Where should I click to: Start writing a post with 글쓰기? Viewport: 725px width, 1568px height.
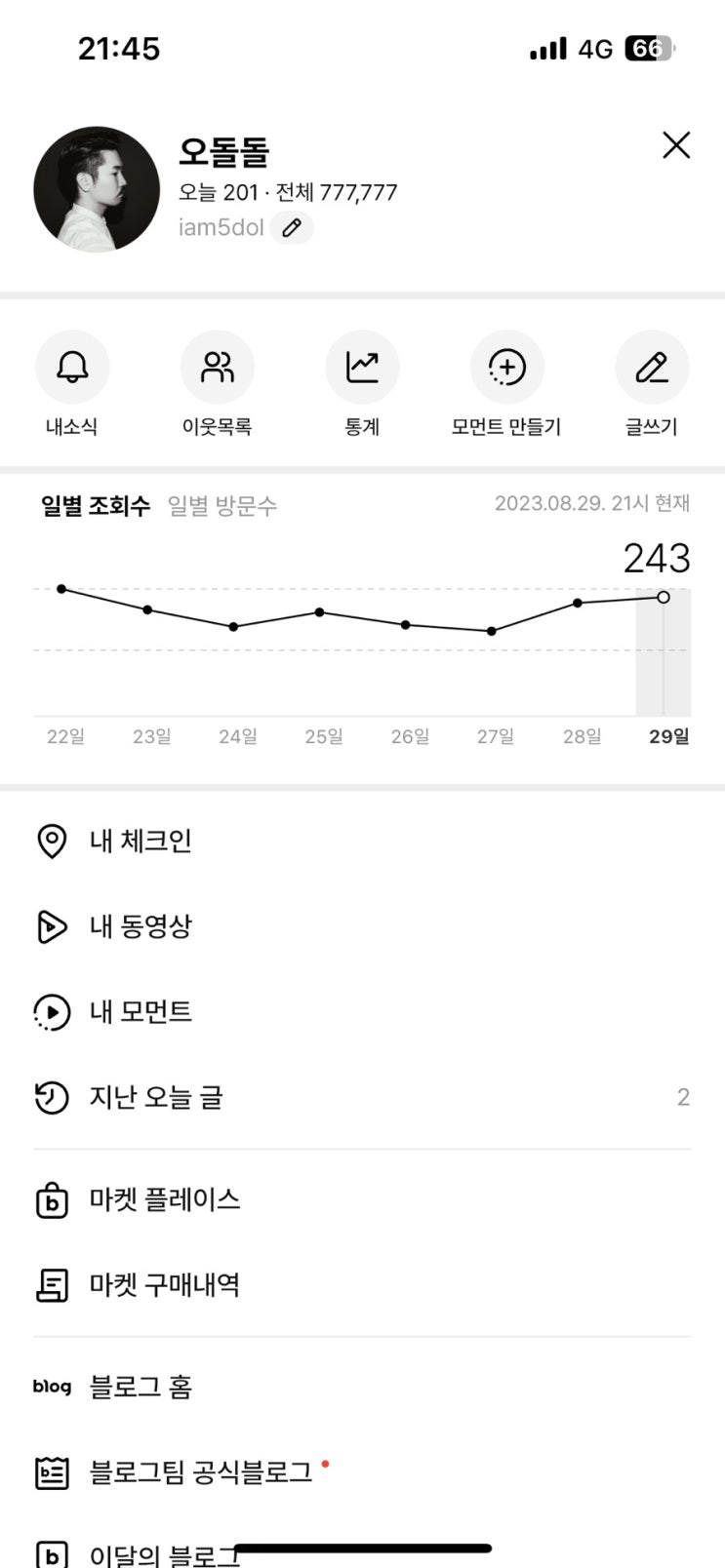[x=652, y=383]
